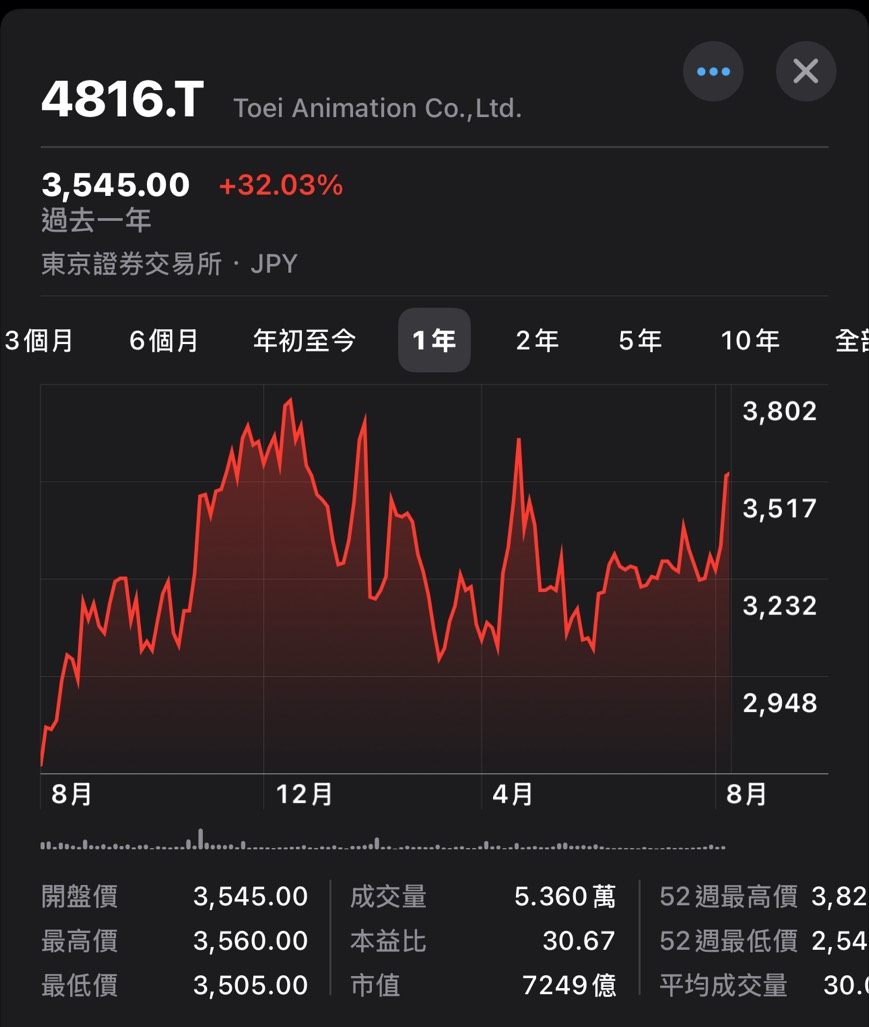Show the 全部 price history
The image size is (869, 1027).
click(851, 341)
